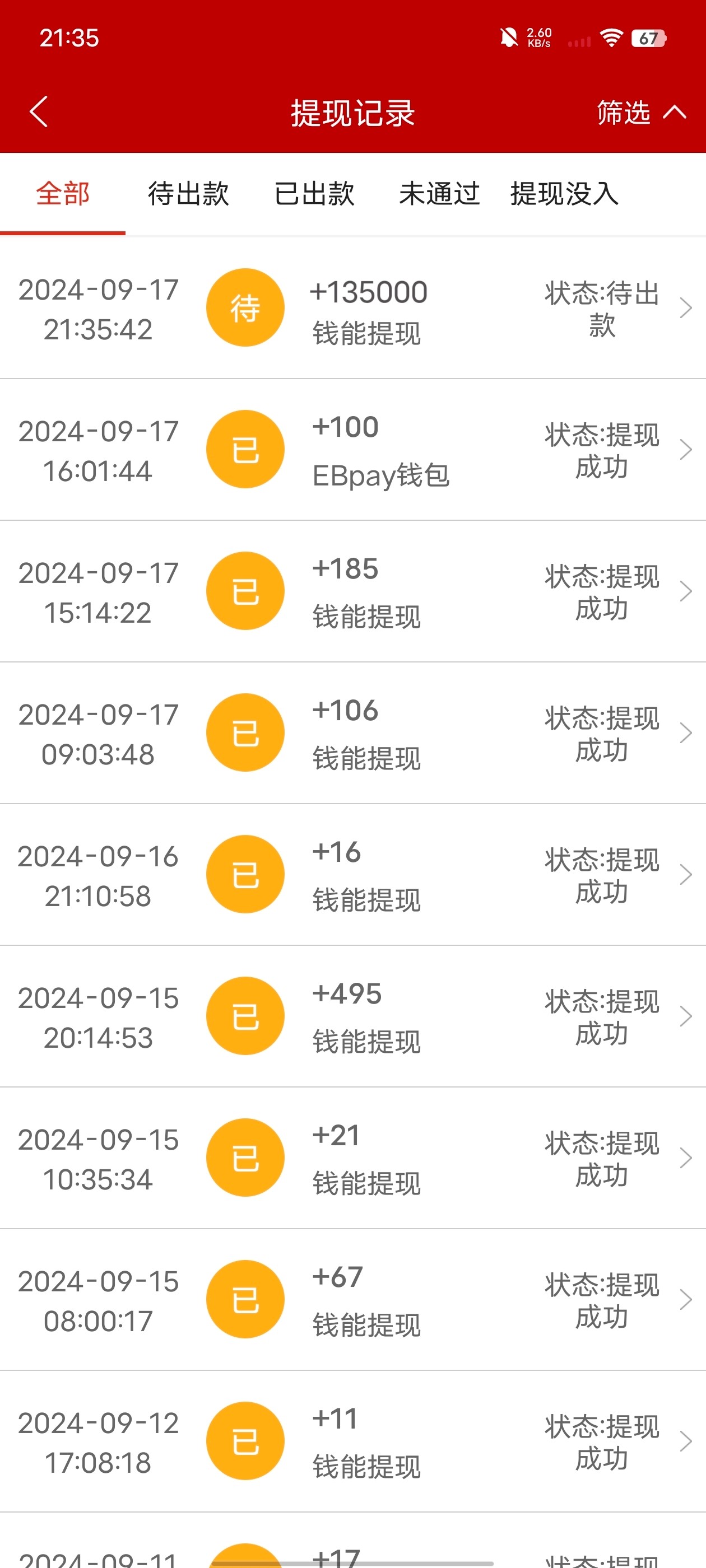Switch to the 待出款 tab
This screenshot has height=1568, width=706.
pos(188,194)
